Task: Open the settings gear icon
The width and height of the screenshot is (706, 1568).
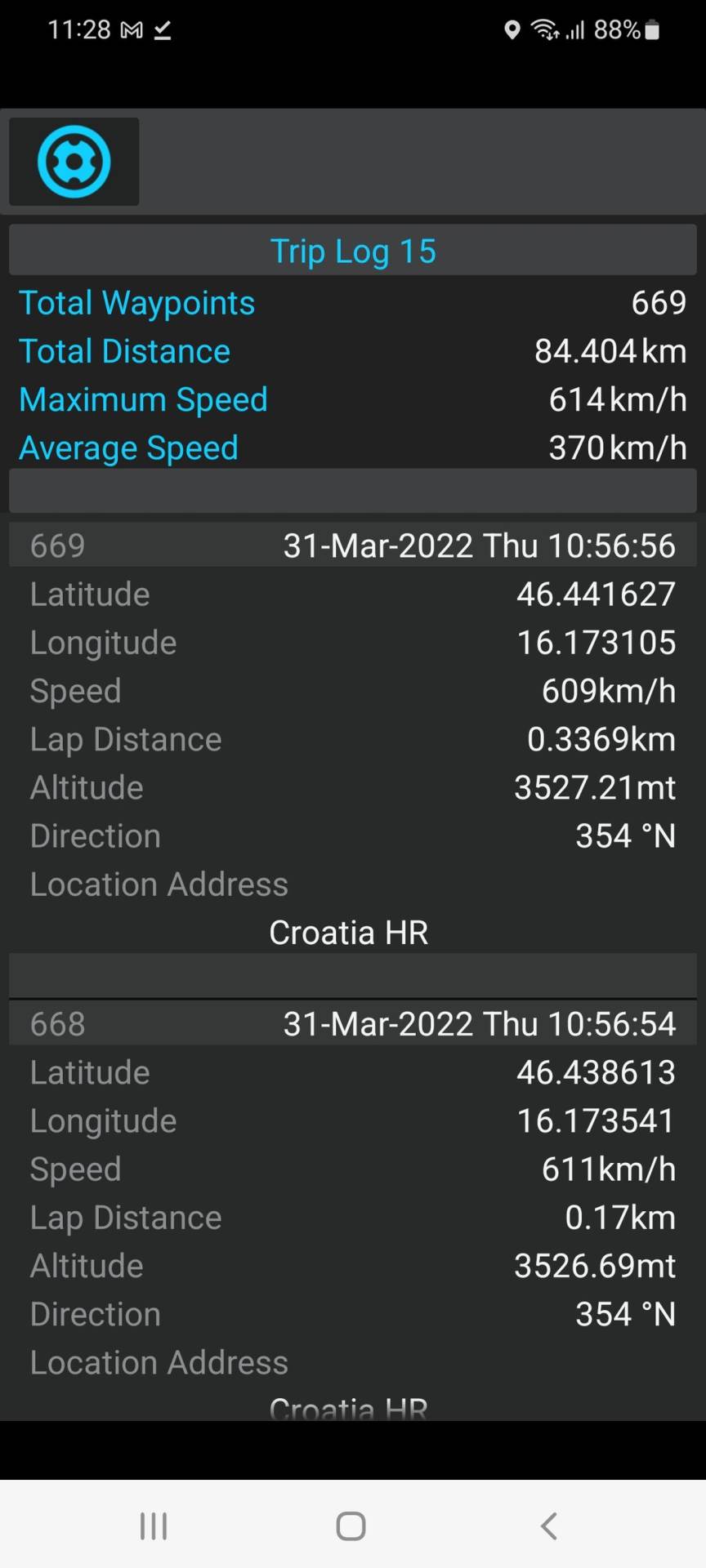Action: tap(74, 161)
